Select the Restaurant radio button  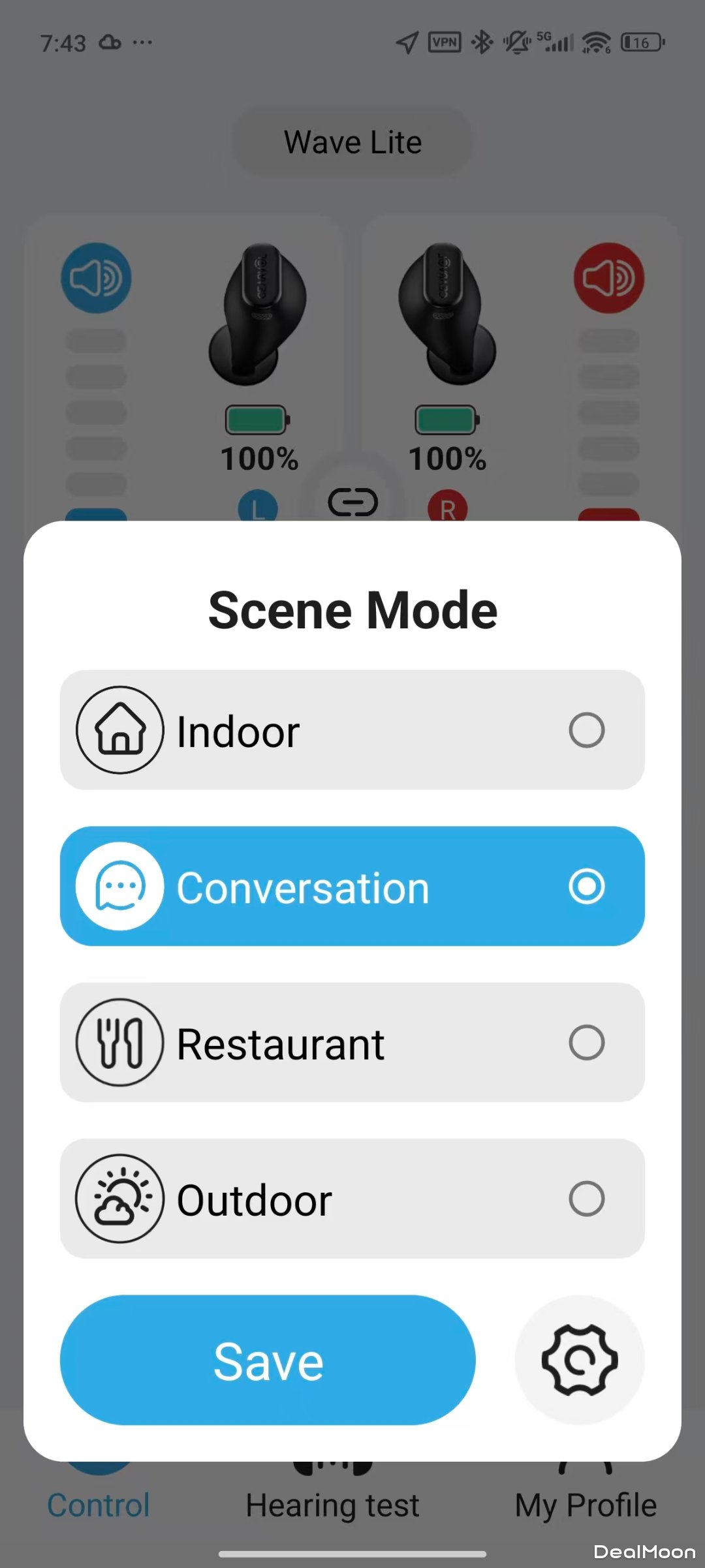click(587, 1042)
